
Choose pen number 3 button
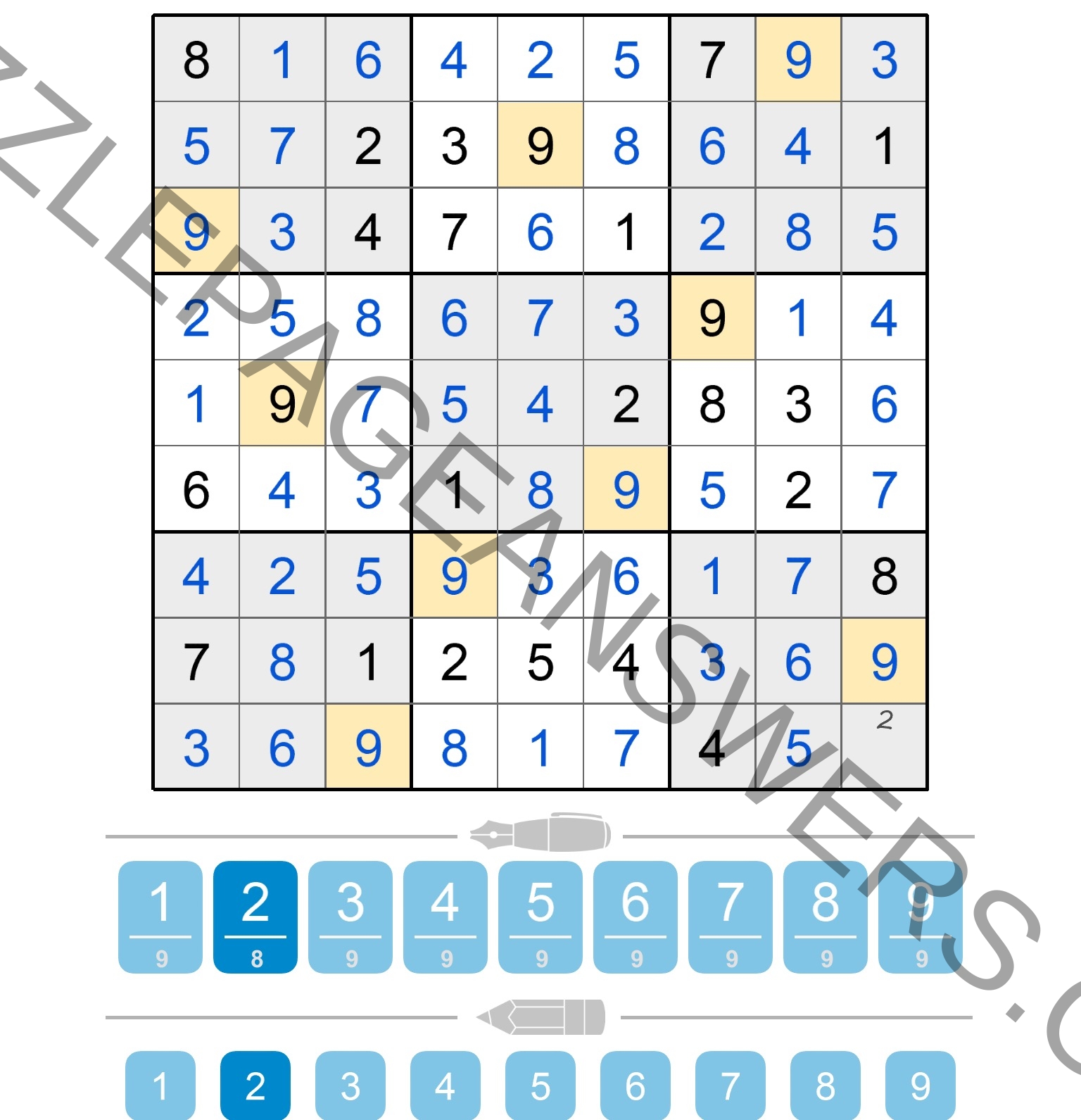point(350,917)
